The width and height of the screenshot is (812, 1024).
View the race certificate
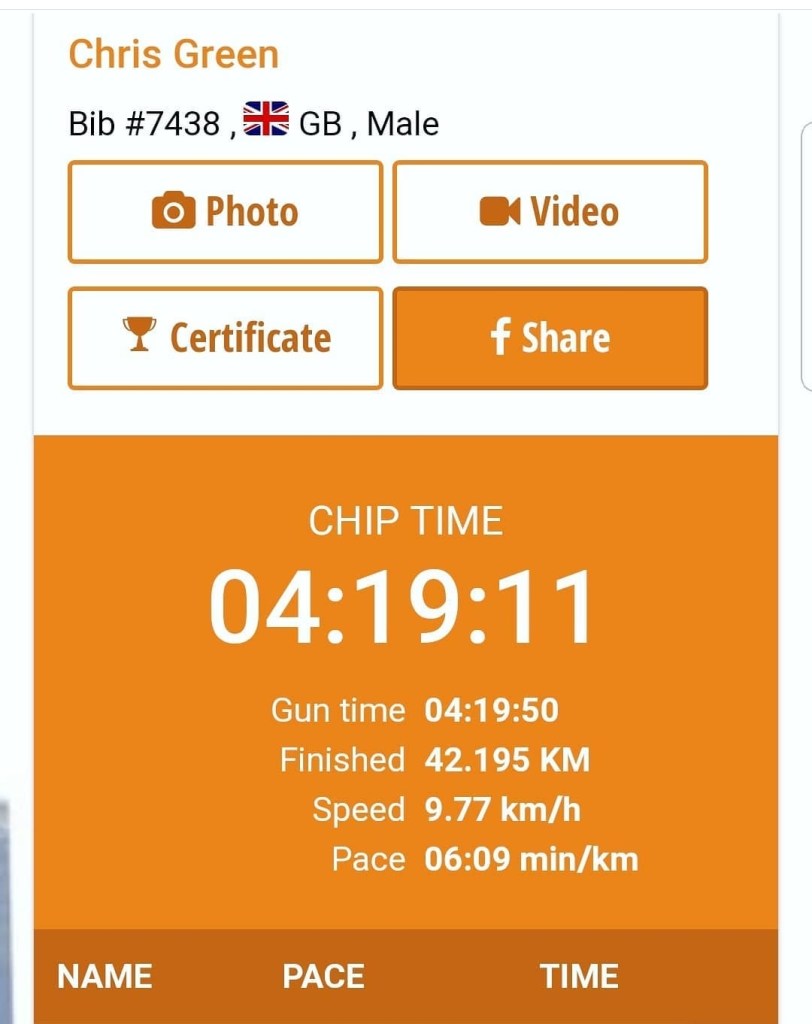225,338
